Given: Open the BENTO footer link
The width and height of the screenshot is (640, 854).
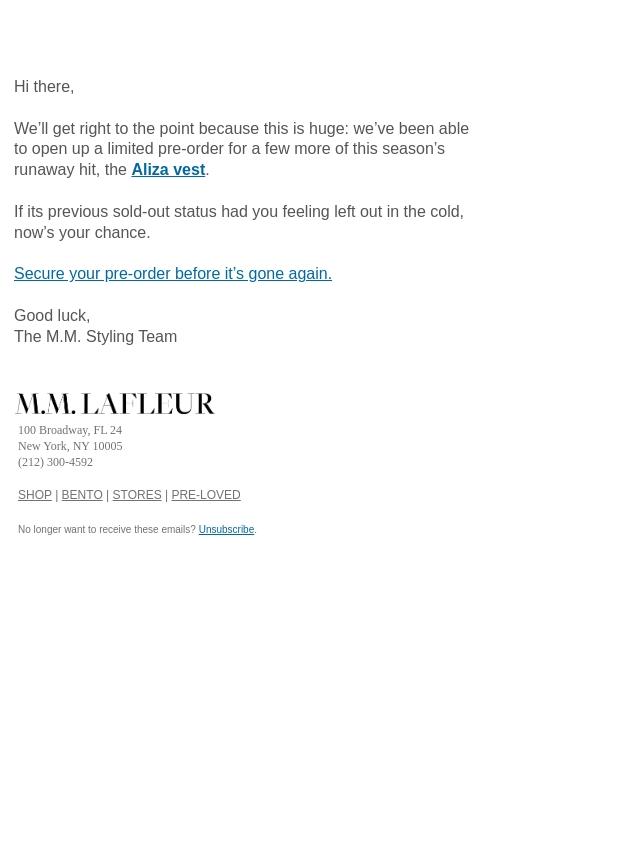Looking at the screenshot, I should (x=82, y=495).
